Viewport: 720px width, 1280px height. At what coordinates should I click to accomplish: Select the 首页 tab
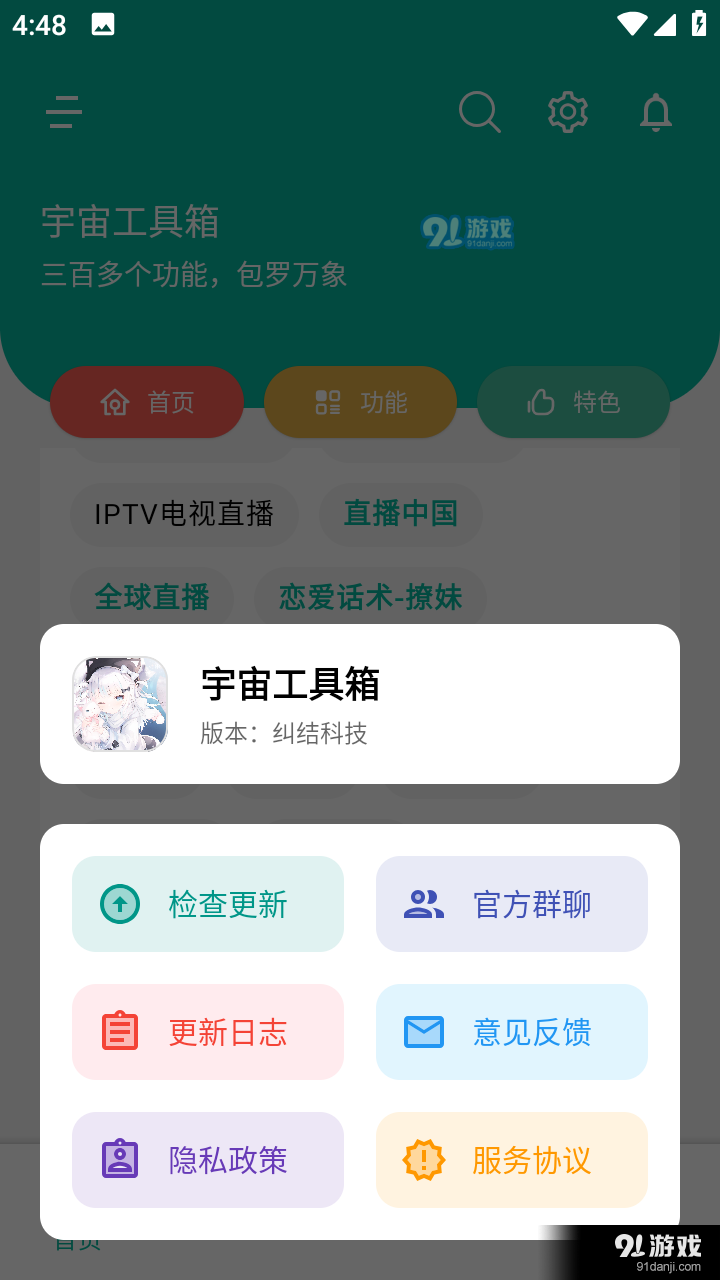point(146,402)
